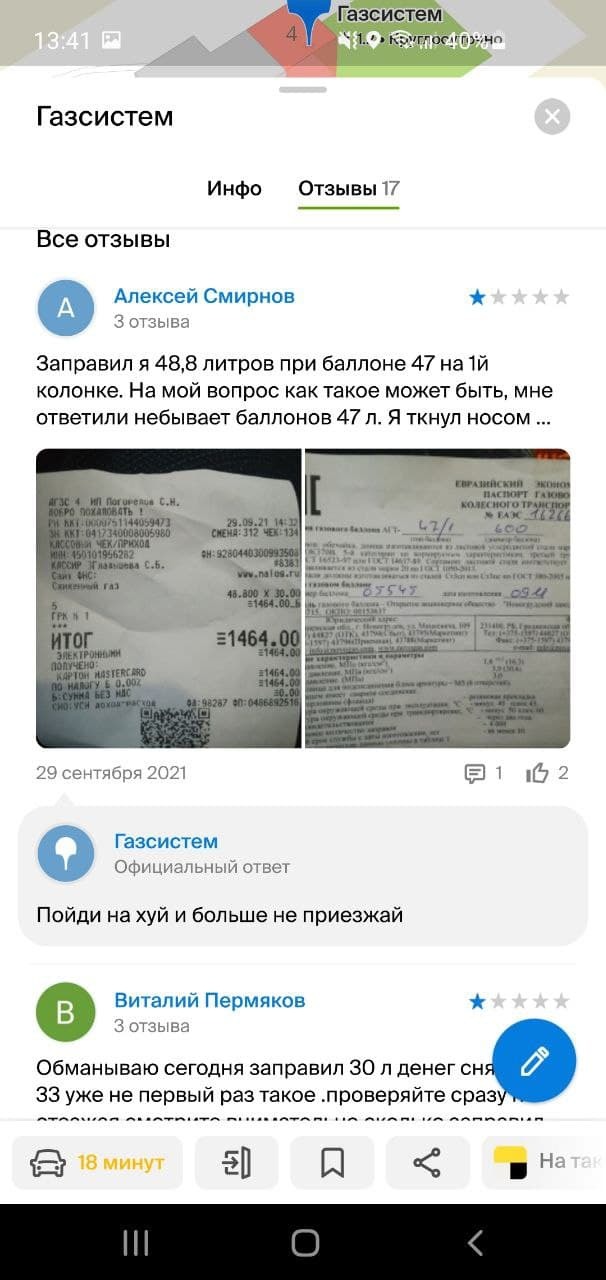Viewport: 606px width, 1280px height.
Task: Open Алексей Смирнов's profile
Action: click(204, 296)
